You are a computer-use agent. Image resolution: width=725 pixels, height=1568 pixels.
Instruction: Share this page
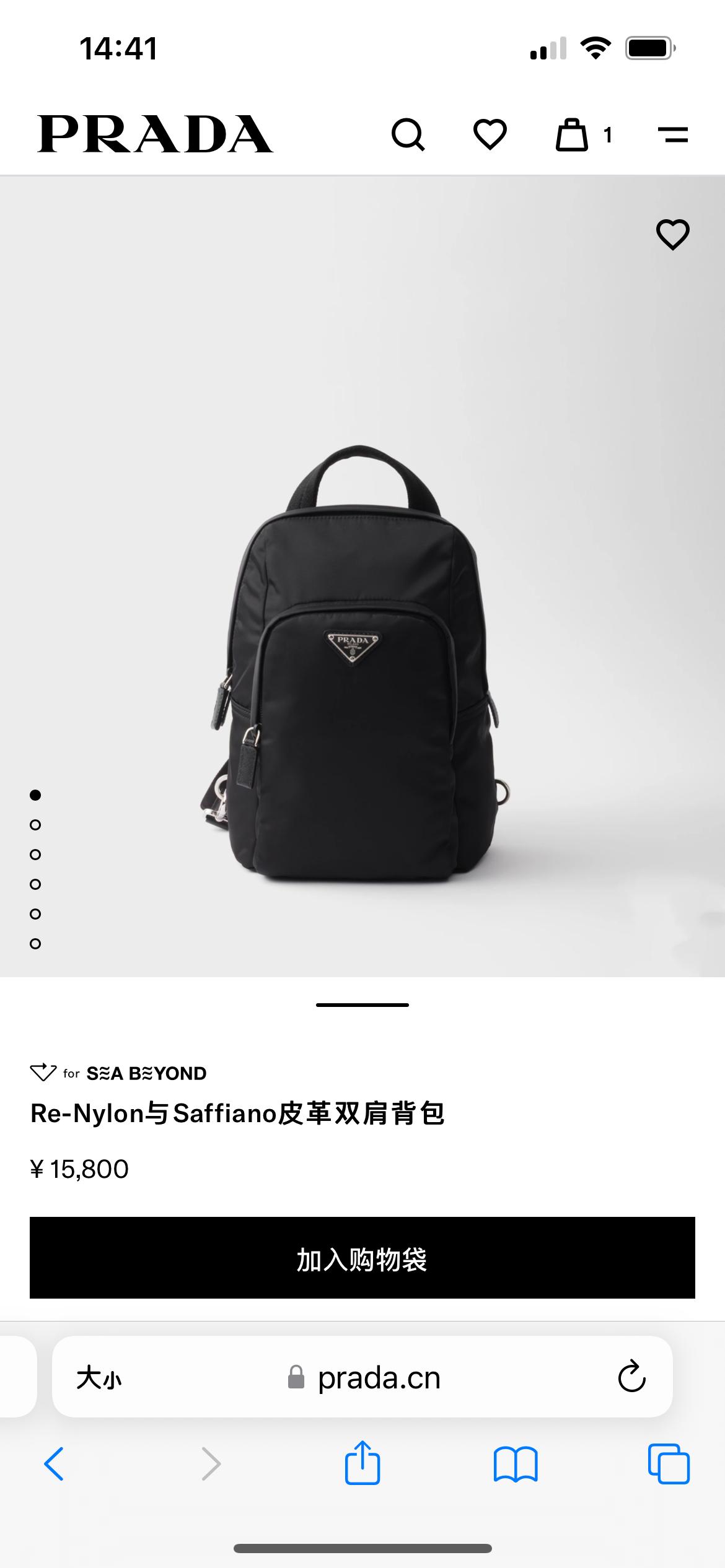coord(362,1464)
